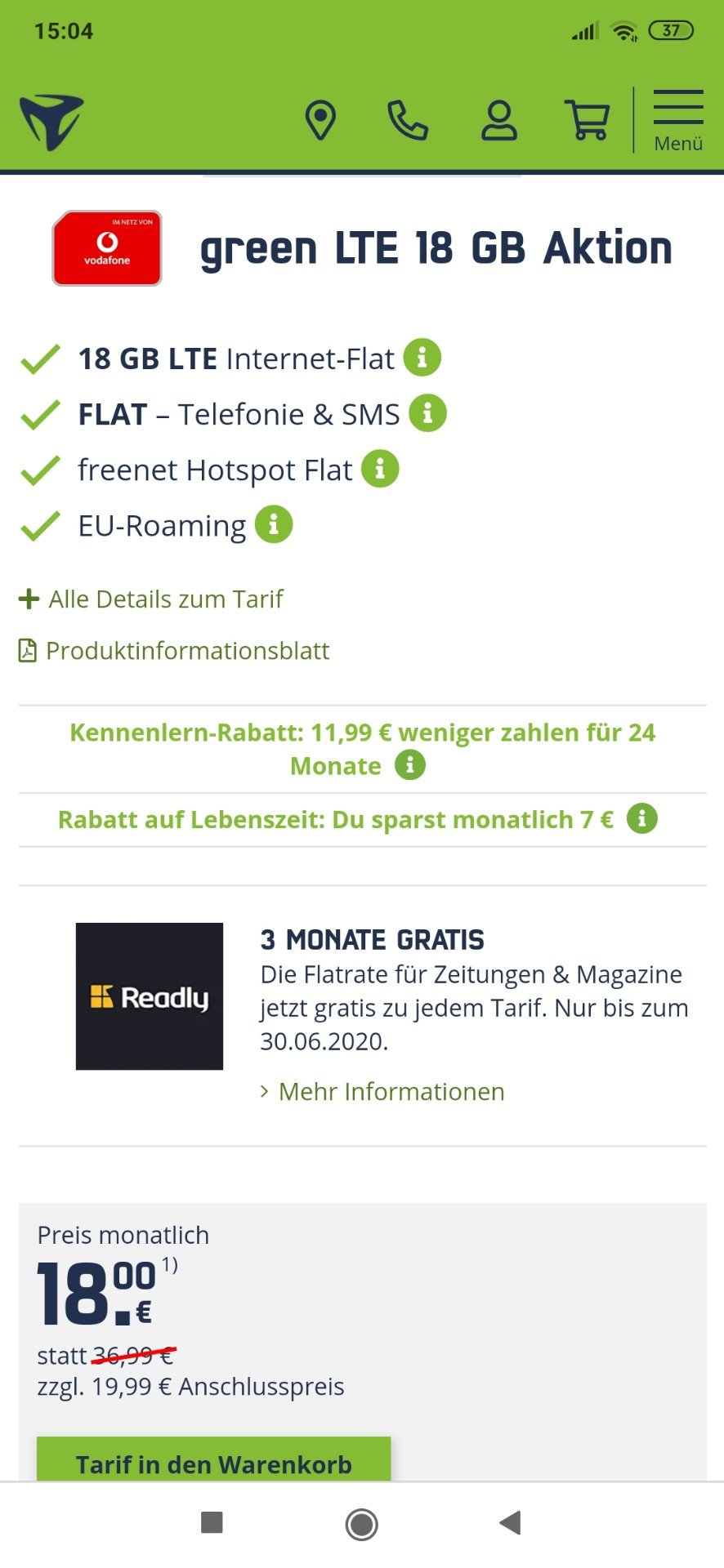
Task: Open the user account icon
Action: (x=498, y=120)
